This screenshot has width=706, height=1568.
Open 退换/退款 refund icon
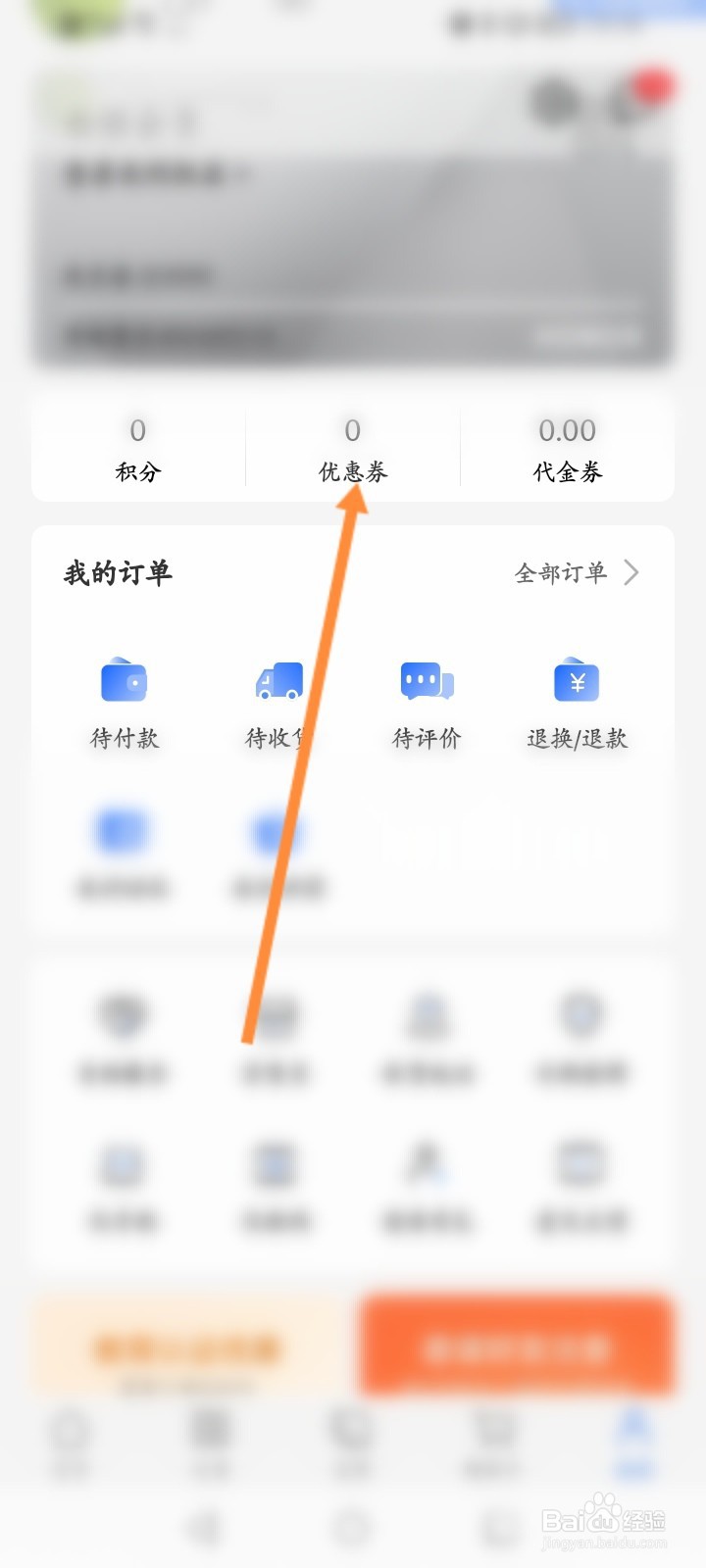(x=577, y=682)
